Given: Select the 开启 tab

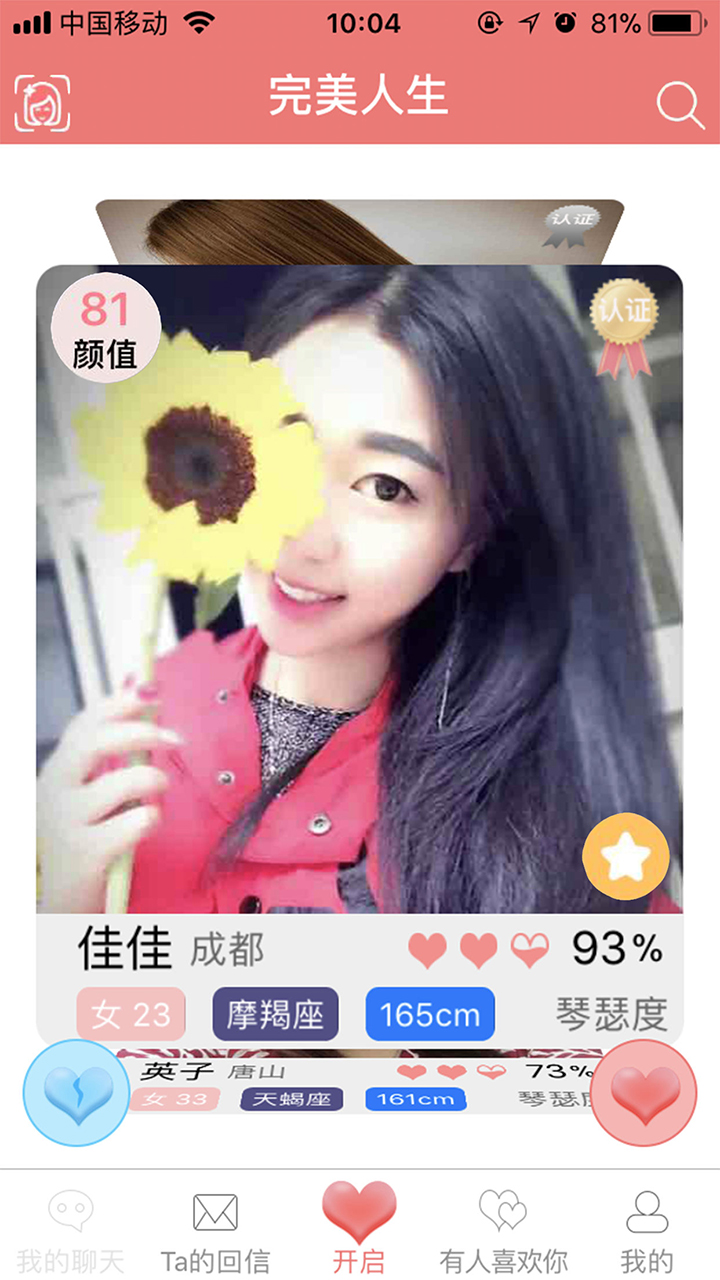Looking at the screenshot, I should [x=359, y=1226].
